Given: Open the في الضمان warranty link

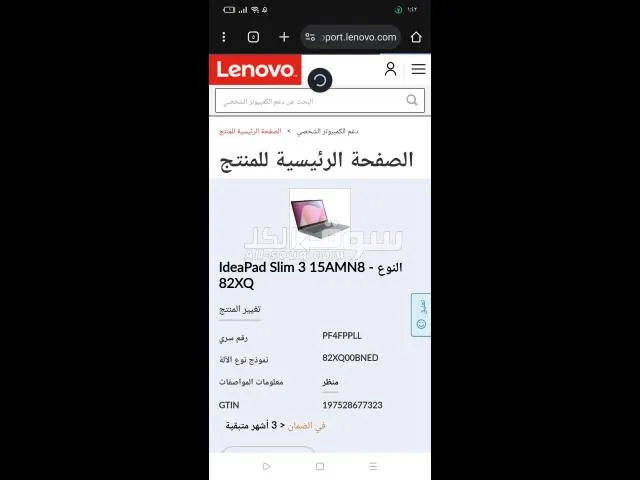Looking at the screenshot, I should [x=307, y=425].
